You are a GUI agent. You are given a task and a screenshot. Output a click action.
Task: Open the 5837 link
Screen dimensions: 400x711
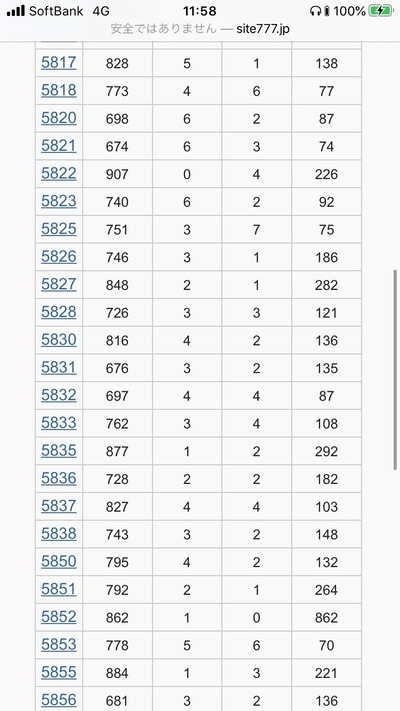click(59, 506)
